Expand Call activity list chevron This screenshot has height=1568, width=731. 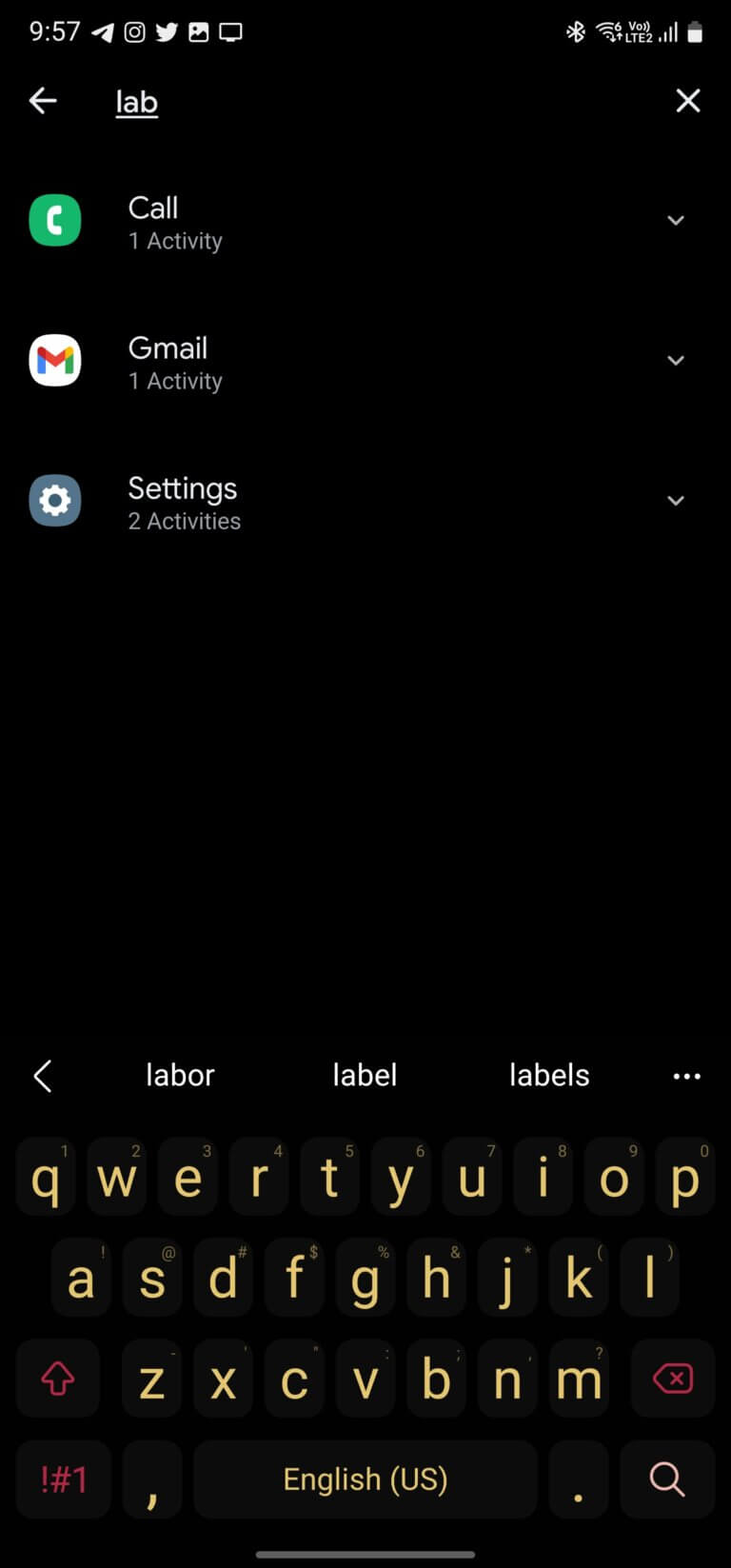675,221
